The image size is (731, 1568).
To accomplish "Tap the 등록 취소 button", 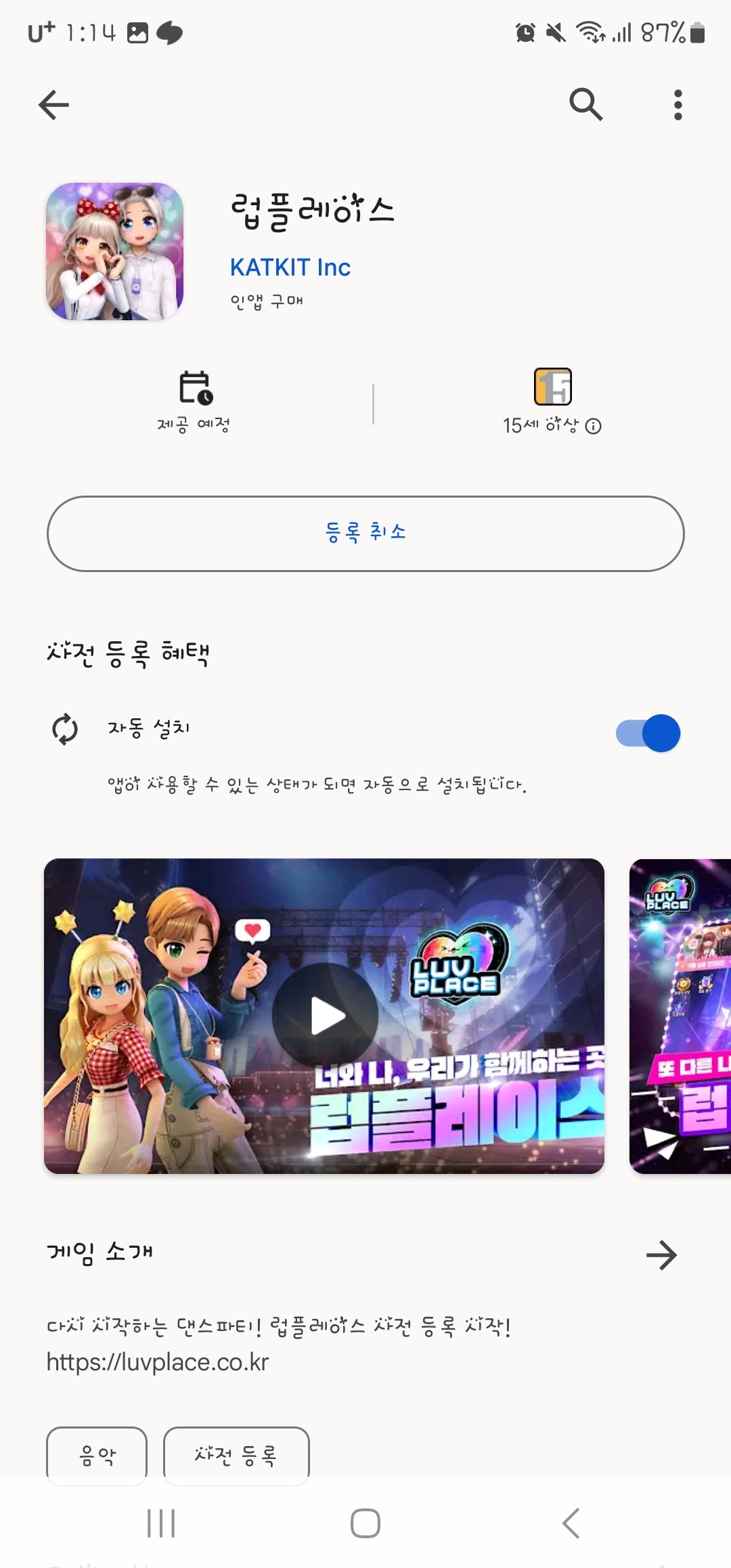I will click(365, 533).
